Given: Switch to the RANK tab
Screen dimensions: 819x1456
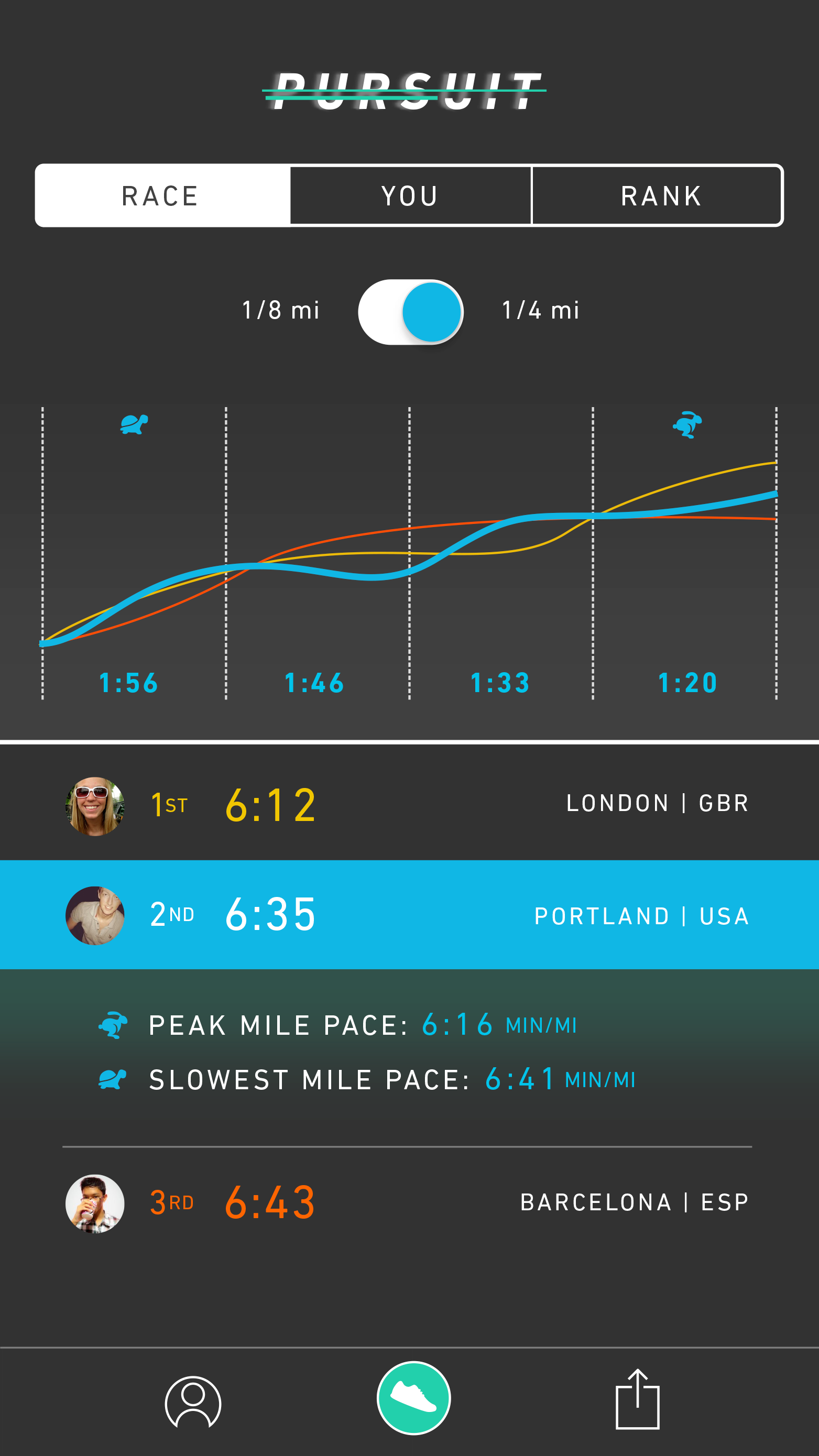Looking at the screenshot, I should (x=660, y=195).
